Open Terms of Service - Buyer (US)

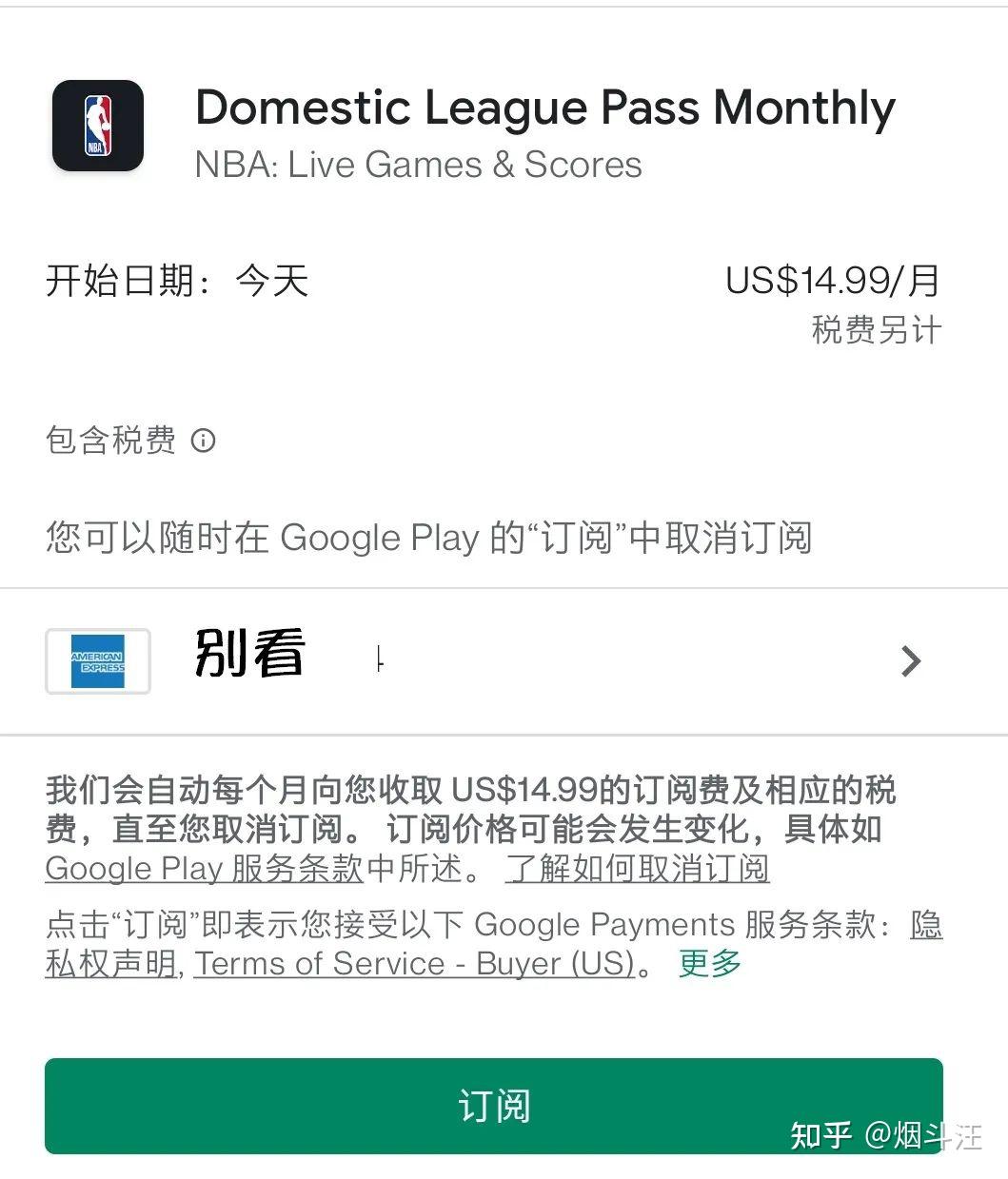point(416,964)
